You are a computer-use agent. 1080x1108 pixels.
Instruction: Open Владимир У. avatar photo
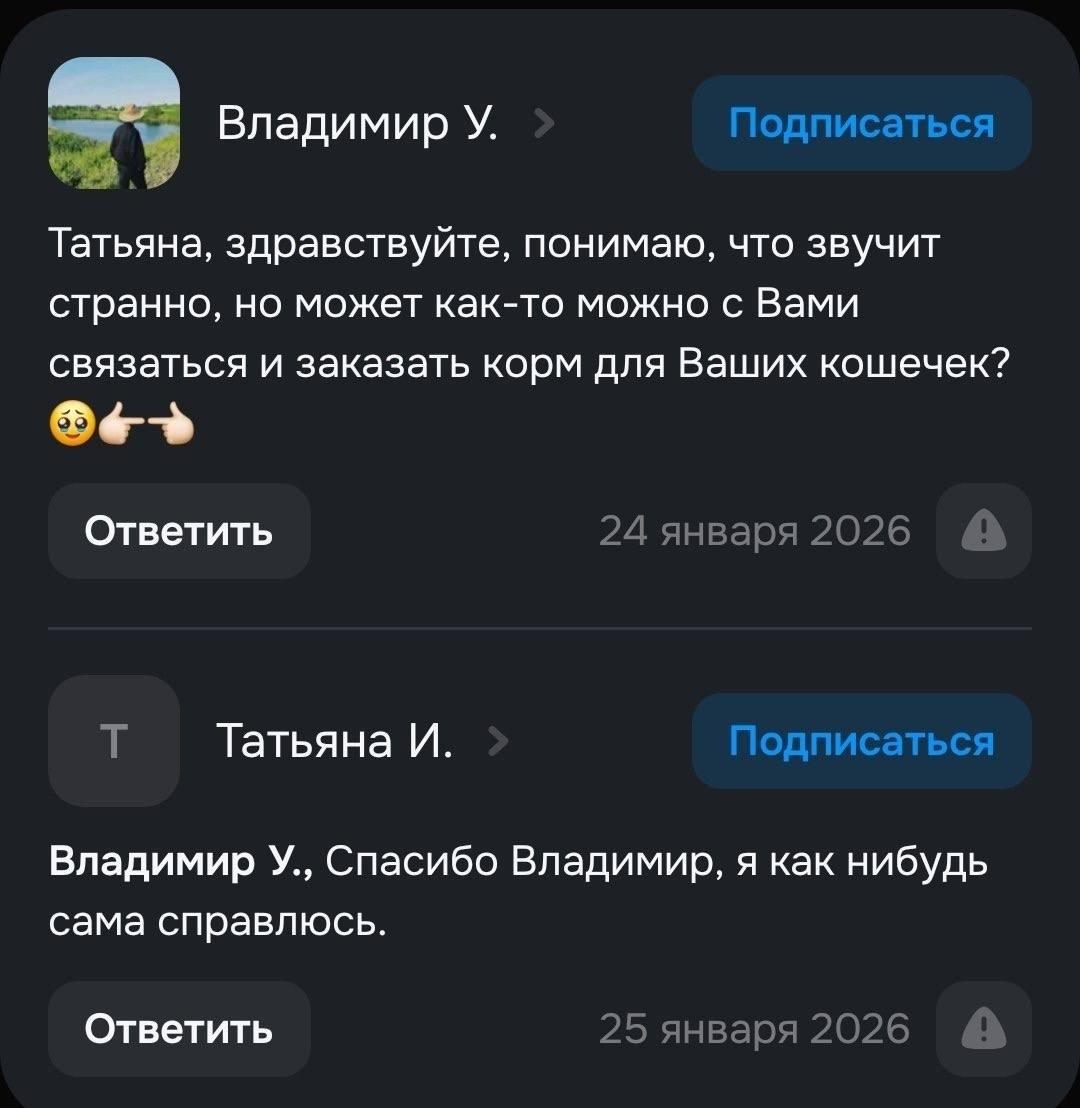point(114,123)
